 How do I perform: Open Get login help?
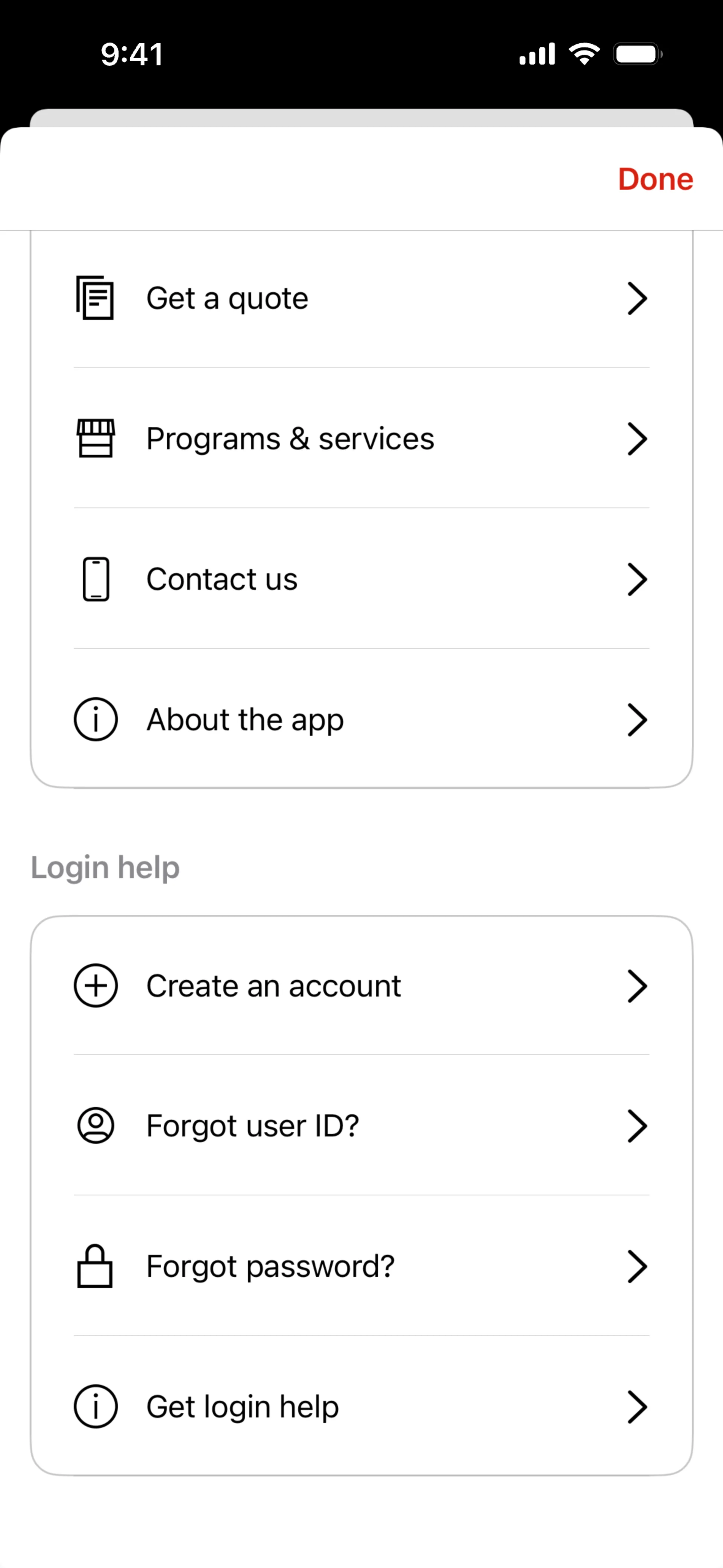[x=361, y=1407]
